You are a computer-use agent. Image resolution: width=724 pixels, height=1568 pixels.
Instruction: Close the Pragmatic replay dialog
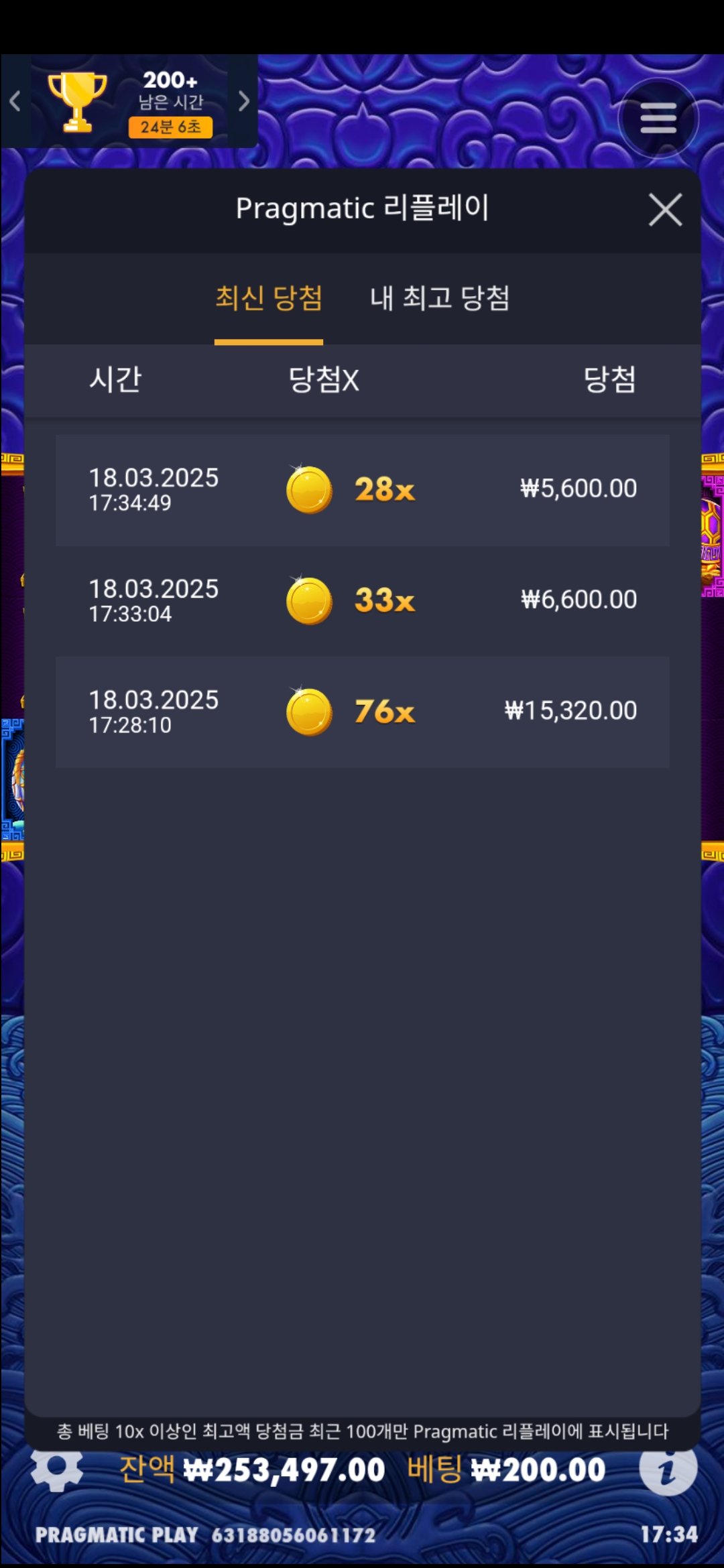(665, 210)
